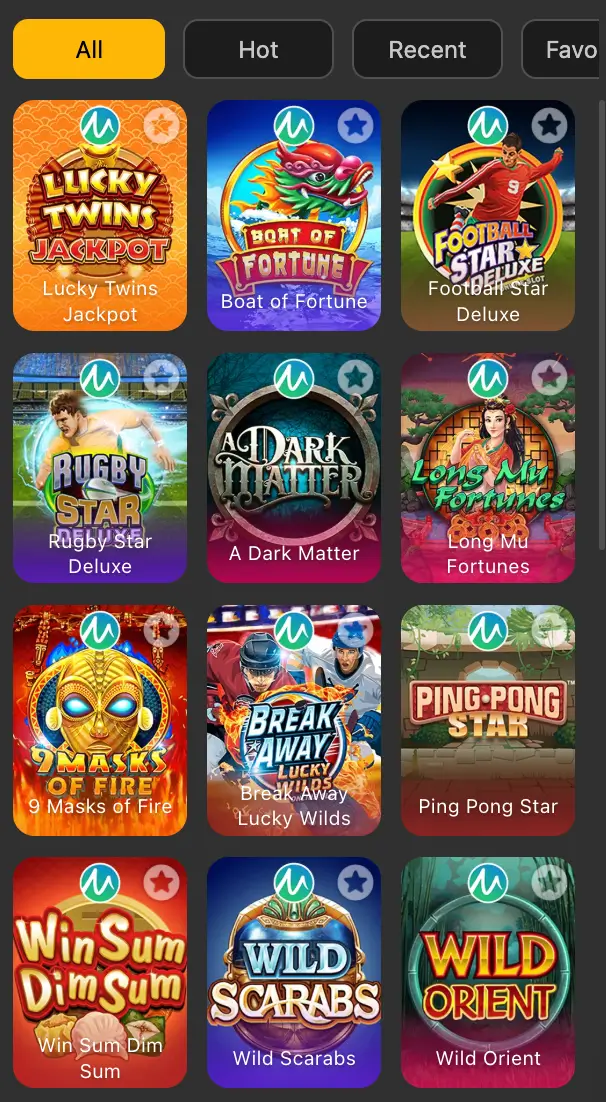606x1102 pixels.
Task: Tap the star on Lucky Twins Jackpot
Action: (161, 125)
